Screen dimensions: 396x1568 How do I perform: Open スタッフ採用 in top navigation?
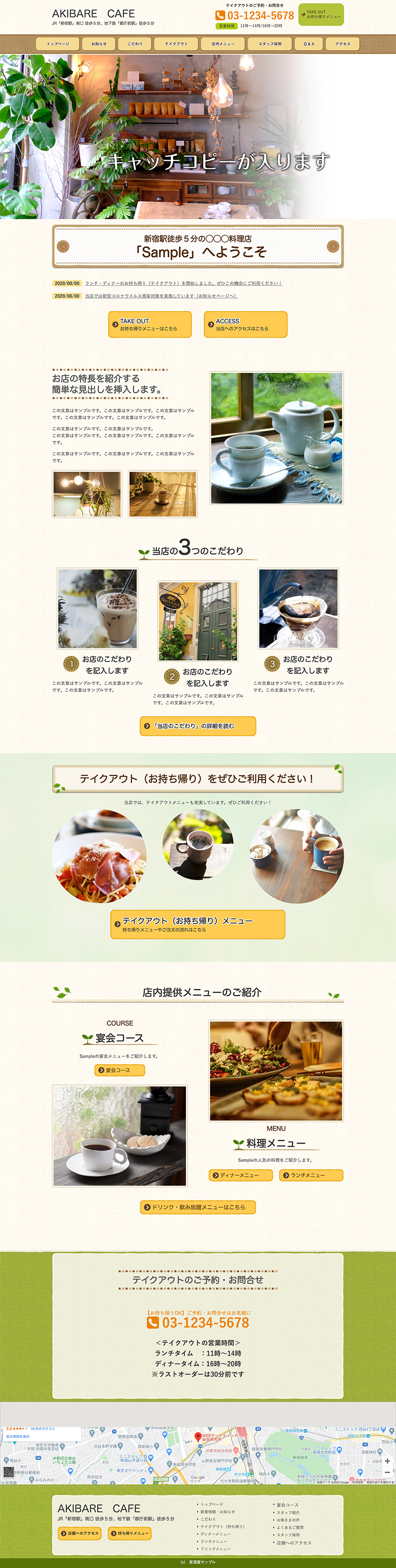(x=270, y=44)
